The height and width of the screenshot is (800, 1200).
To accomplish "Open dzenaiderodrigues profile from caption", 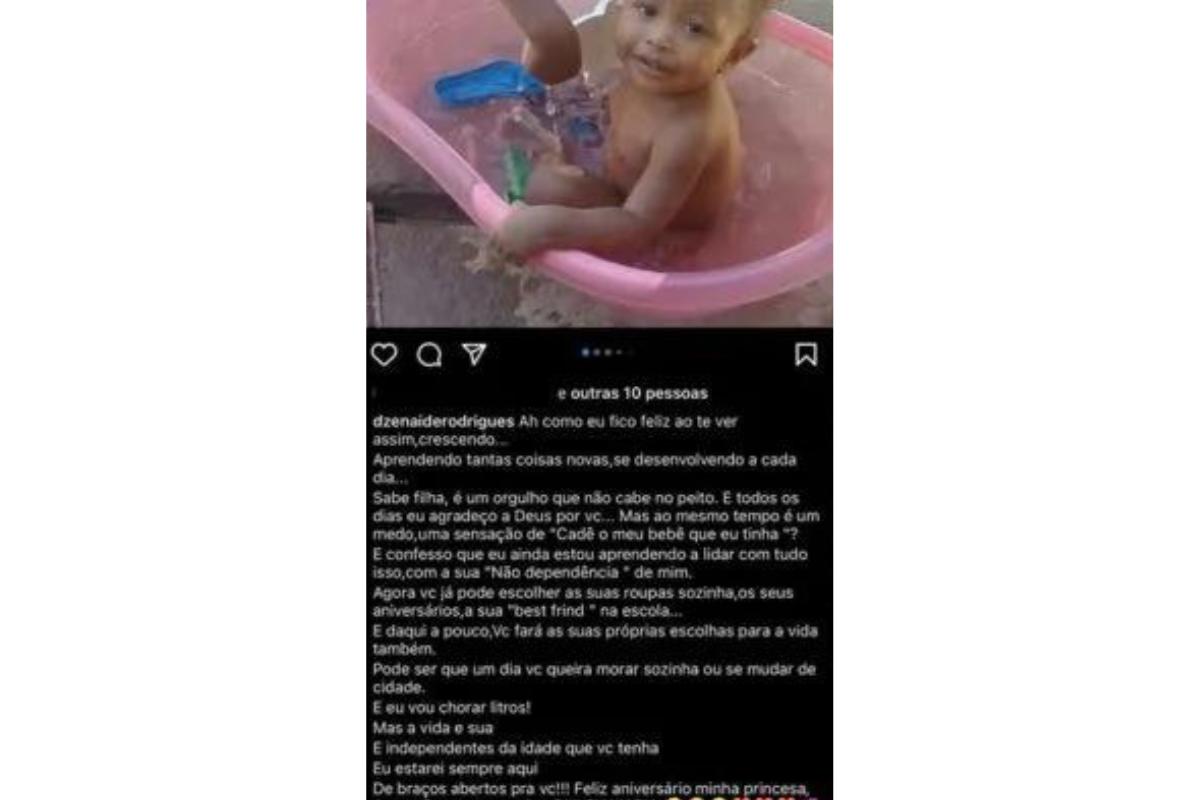I will pos(442,423).
